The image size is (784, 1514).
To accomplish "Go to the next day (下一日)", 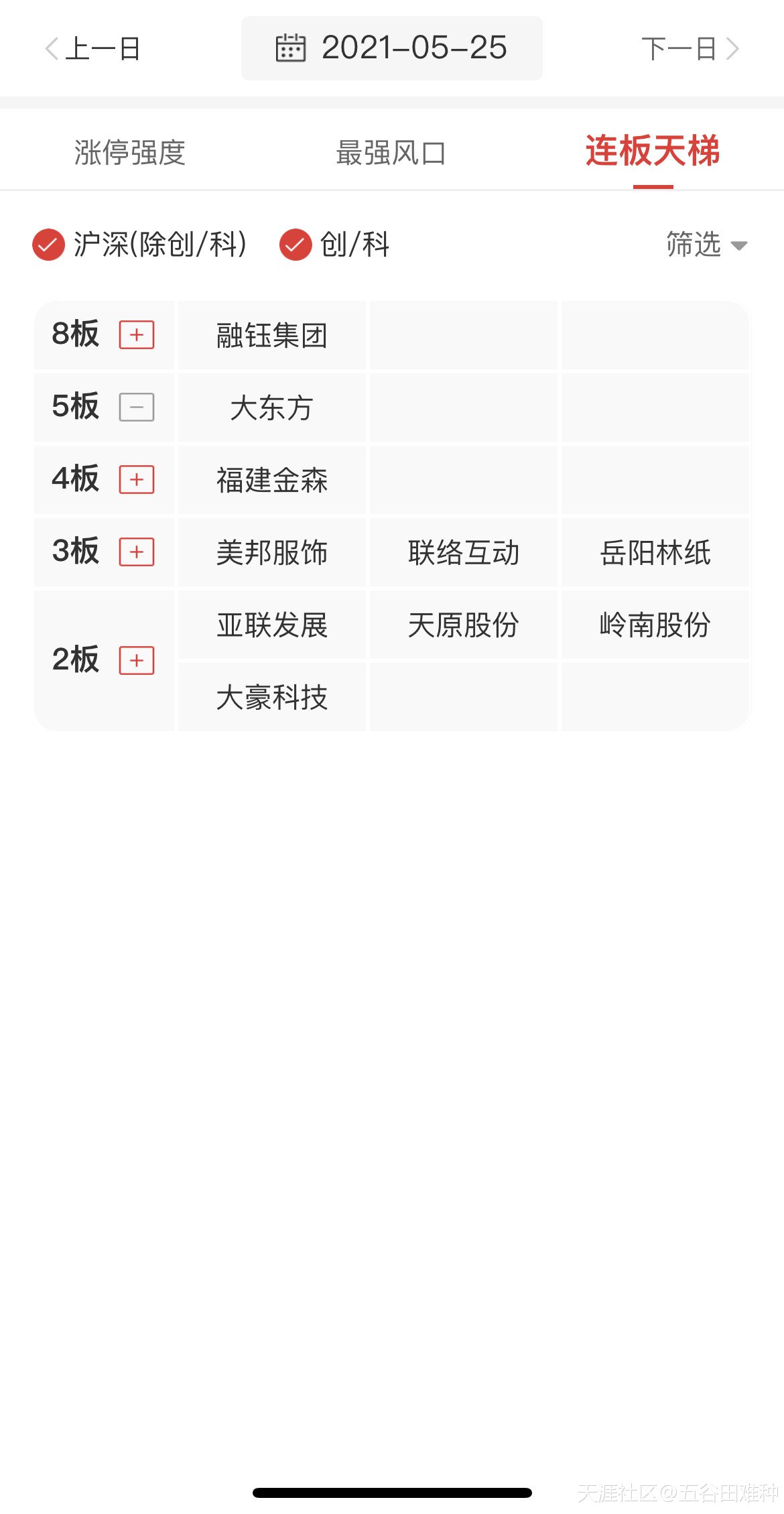I will tap(690, 49).
